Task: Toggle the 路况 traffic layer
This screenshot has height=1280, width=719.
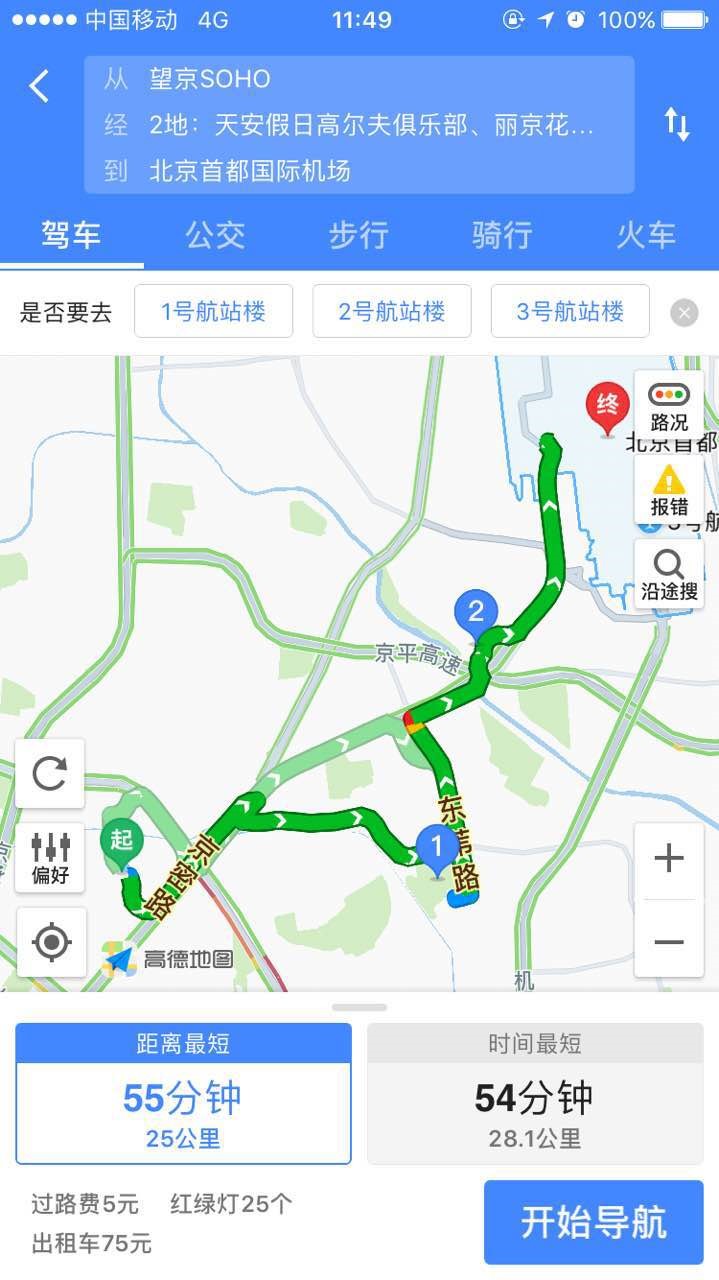Action: tap(669, 406)
